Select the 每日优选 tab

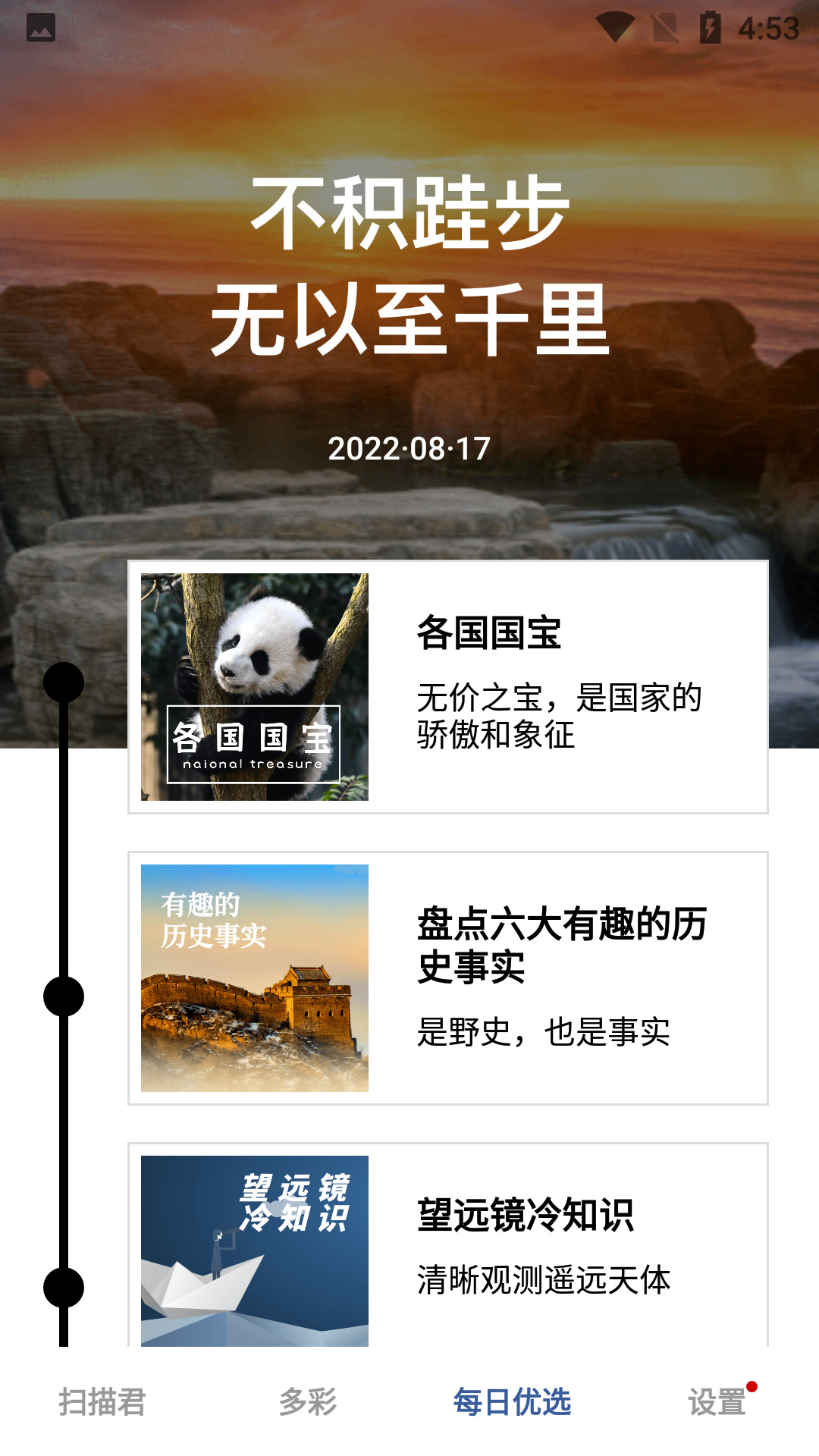pyautogui.click(x=512, y=1401)
